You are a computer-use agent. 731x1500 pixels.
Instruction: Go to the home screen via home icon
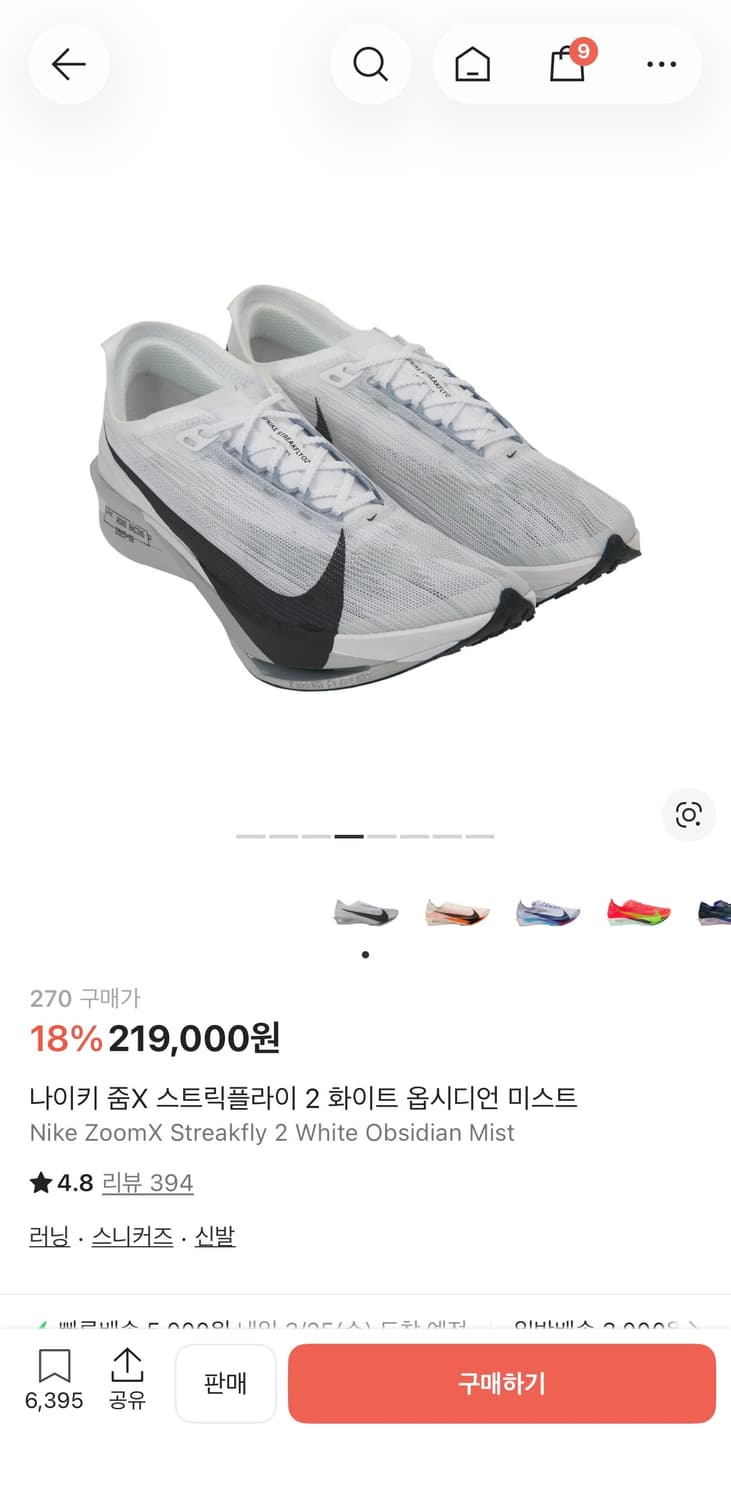472,63
